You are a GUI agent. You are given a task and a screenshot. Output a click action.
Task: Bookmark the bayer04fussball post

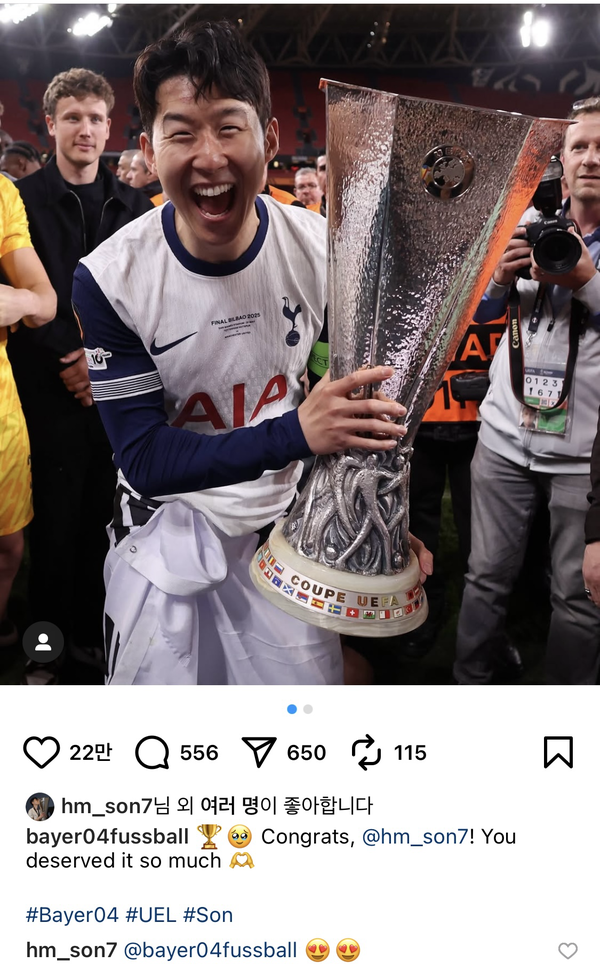point(558,752)
